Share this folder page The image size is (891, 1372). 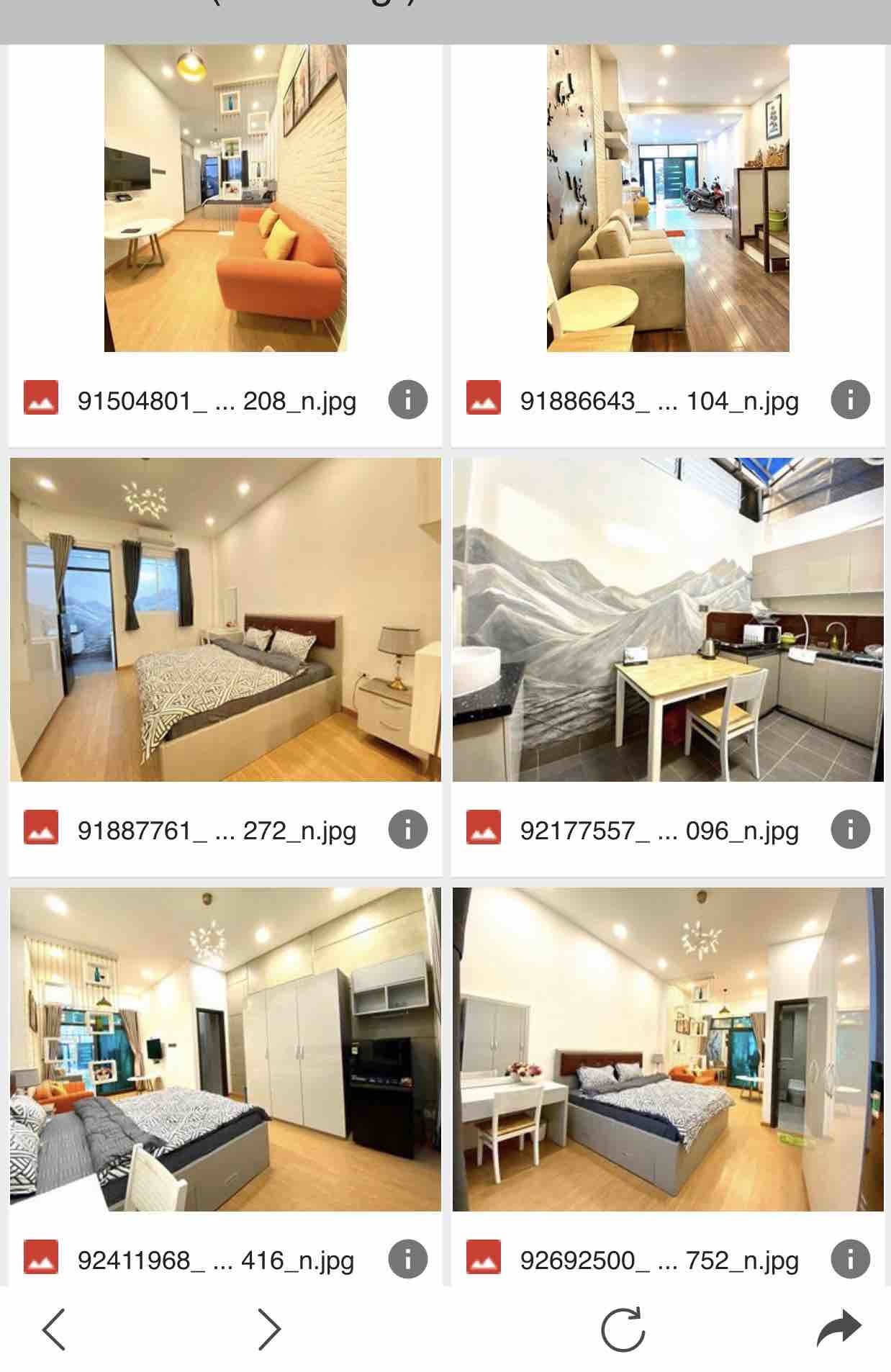tap(839, 1329)
